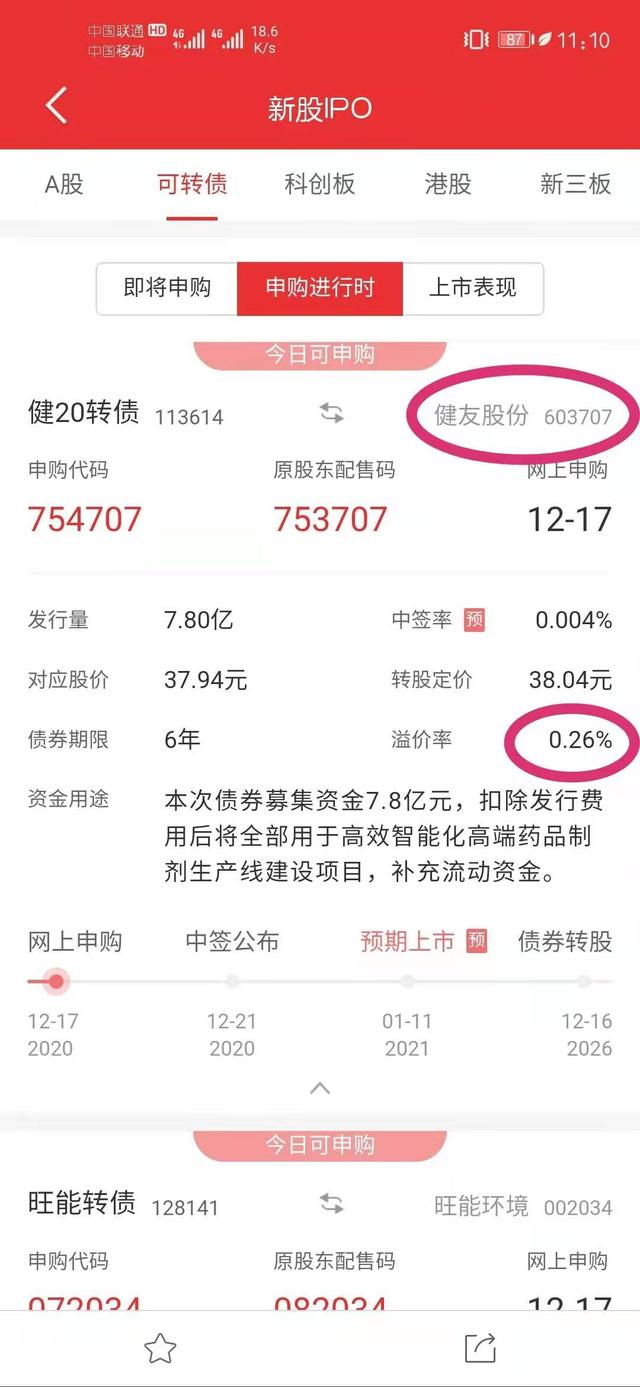Switch to the 港股 tab
This screenshot has width=640, height=1387.
coord(448,184)
